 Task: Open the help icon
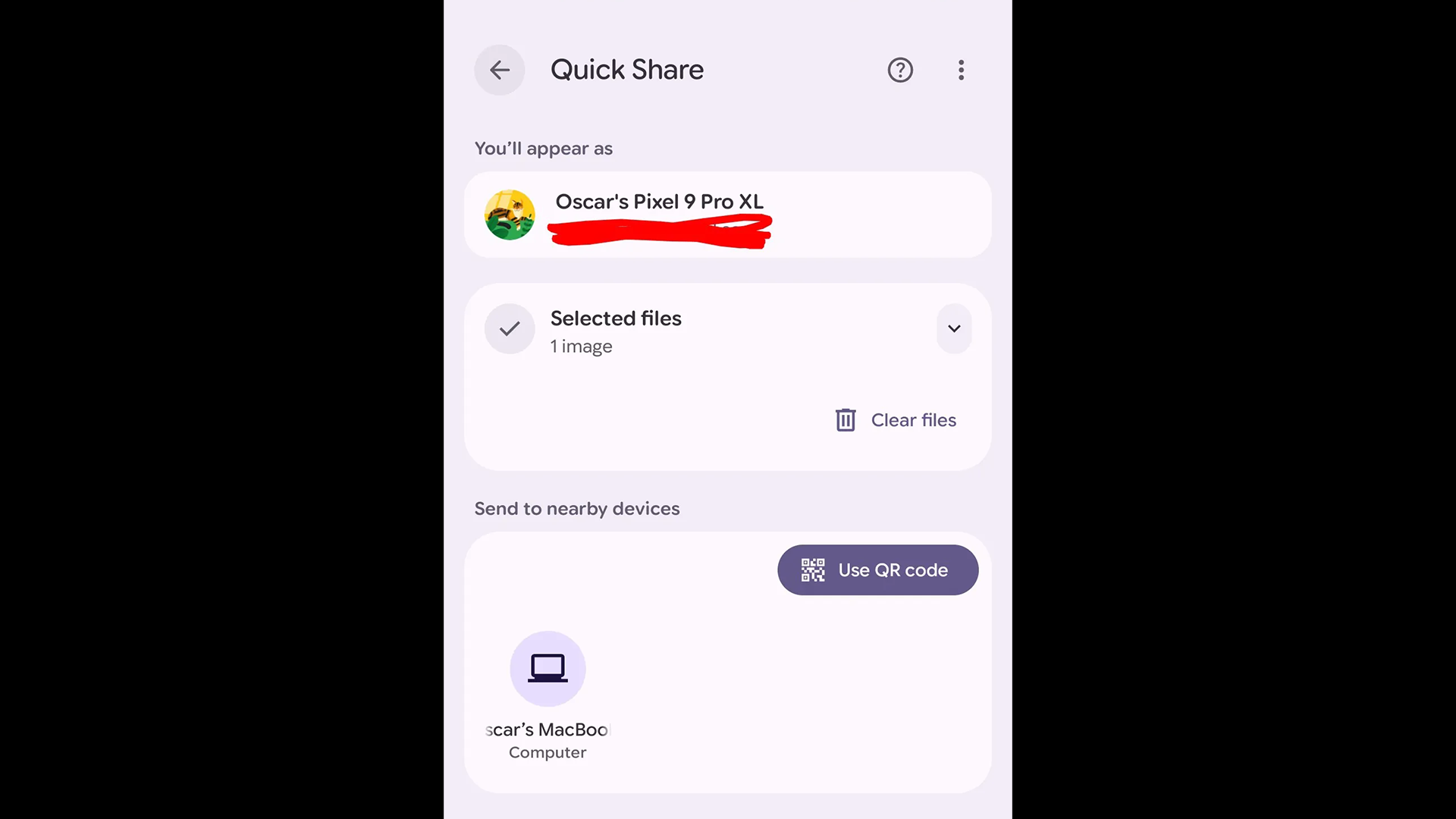coord(900,71)
